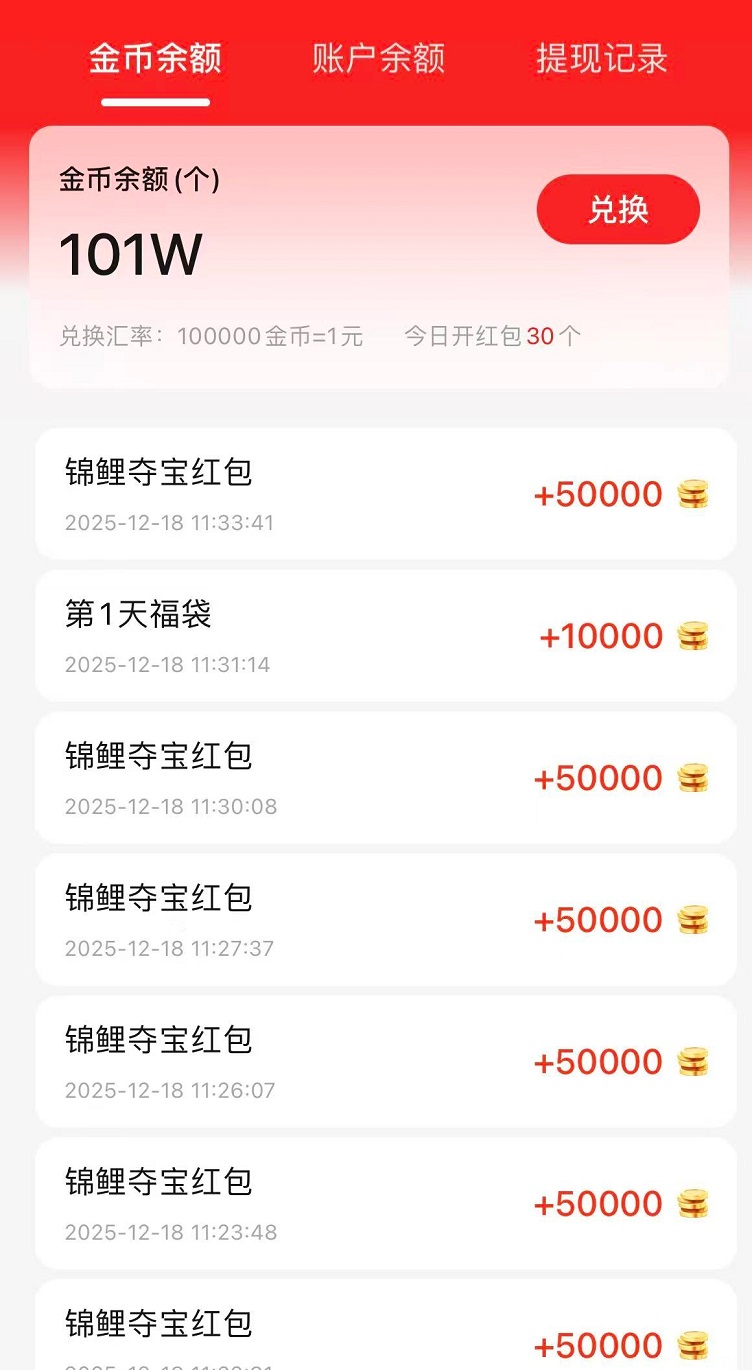Click the 101W coin balance number
The width and height of the screenshot is (752, 1370).
click(128, 253)
